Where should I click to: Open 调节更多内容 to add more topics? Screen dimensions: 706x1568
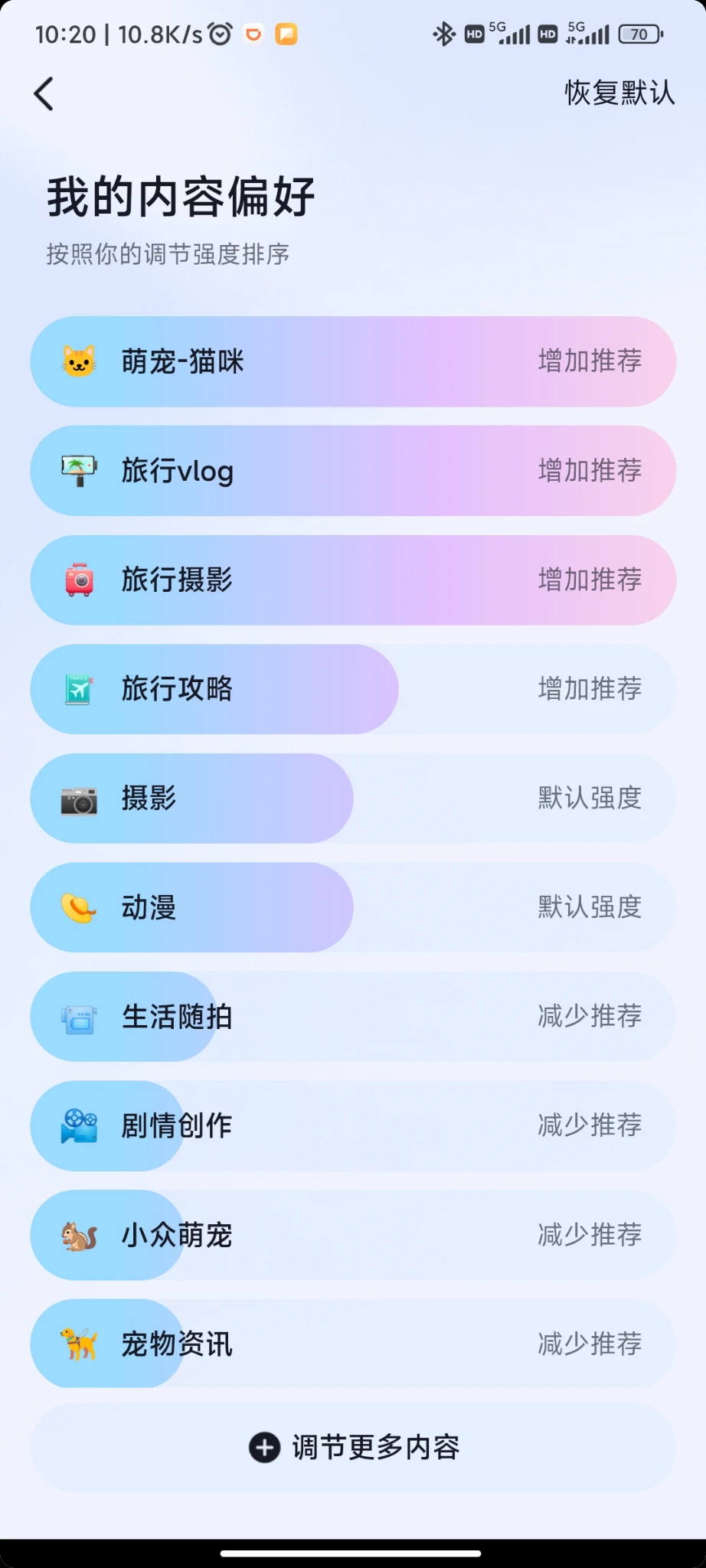tap(353, 1447)
